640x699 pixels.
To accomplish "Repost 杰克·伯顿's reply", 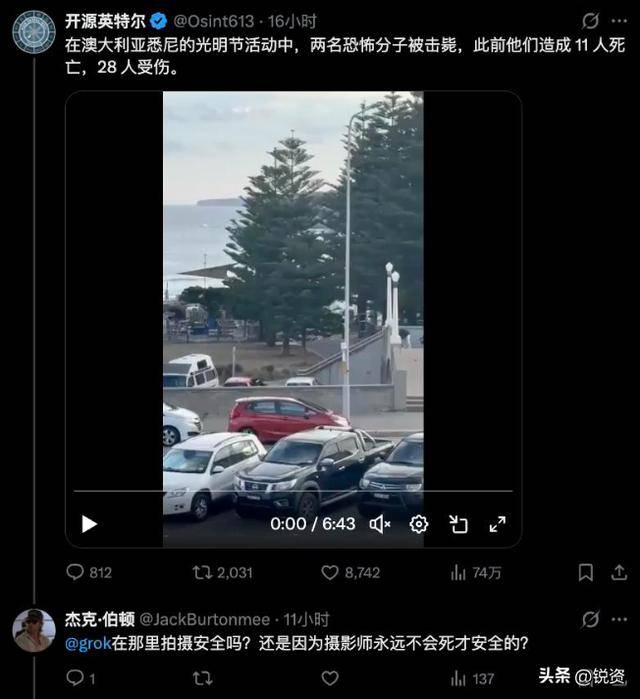I will click(x=203, y=678).
